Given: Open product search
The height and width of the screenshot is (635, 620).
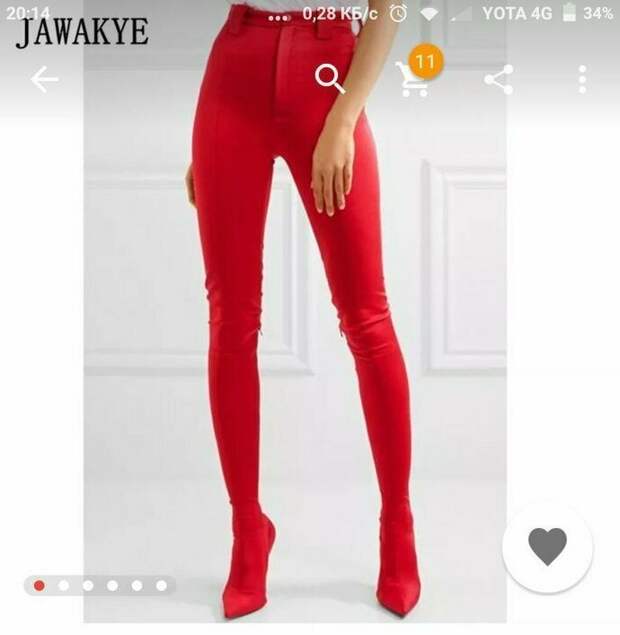Looking at the screenshot, I should [329, 78].
